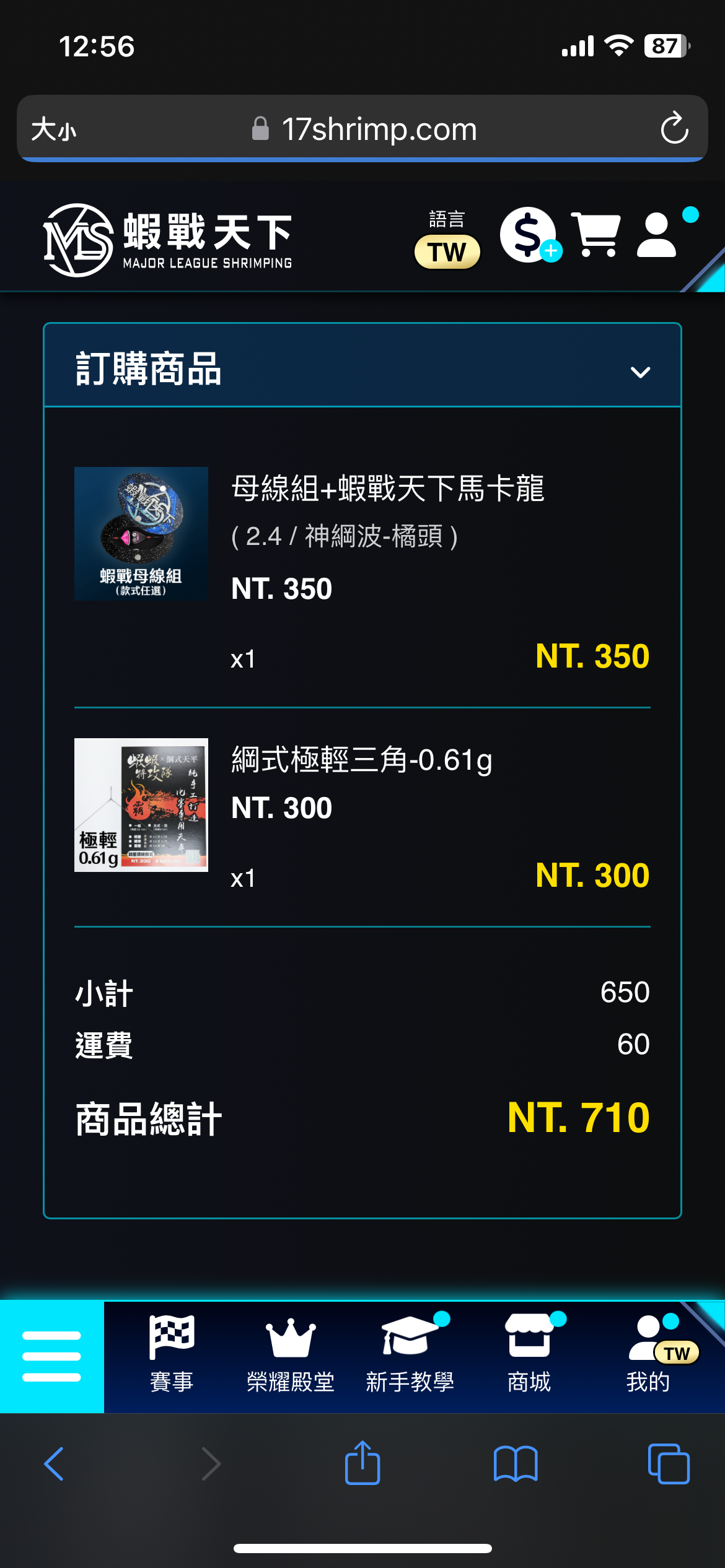Open the Safari share sheet

pyautogui.click(x=362, y=1464)
